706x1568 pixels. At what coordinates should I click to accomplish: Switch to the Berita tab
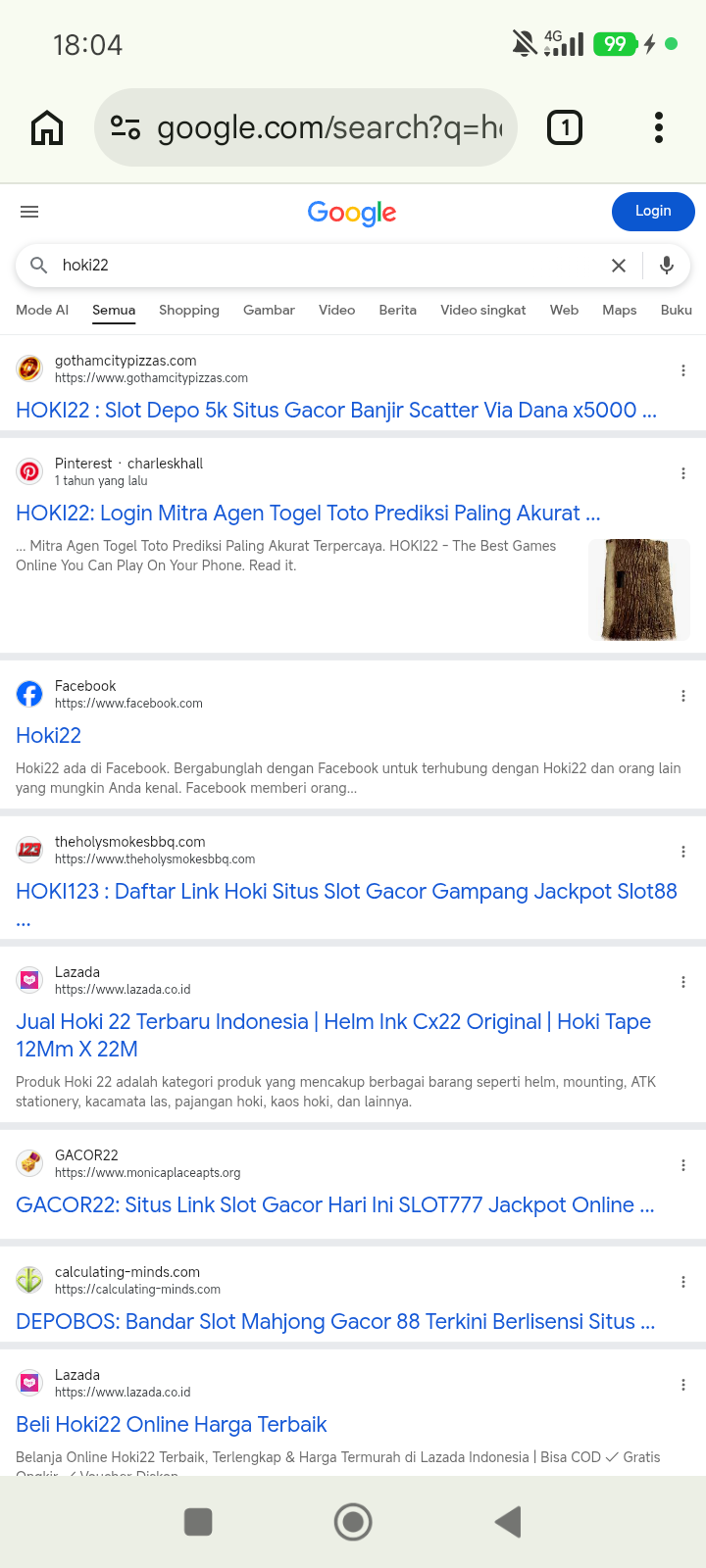coord(398,310)
